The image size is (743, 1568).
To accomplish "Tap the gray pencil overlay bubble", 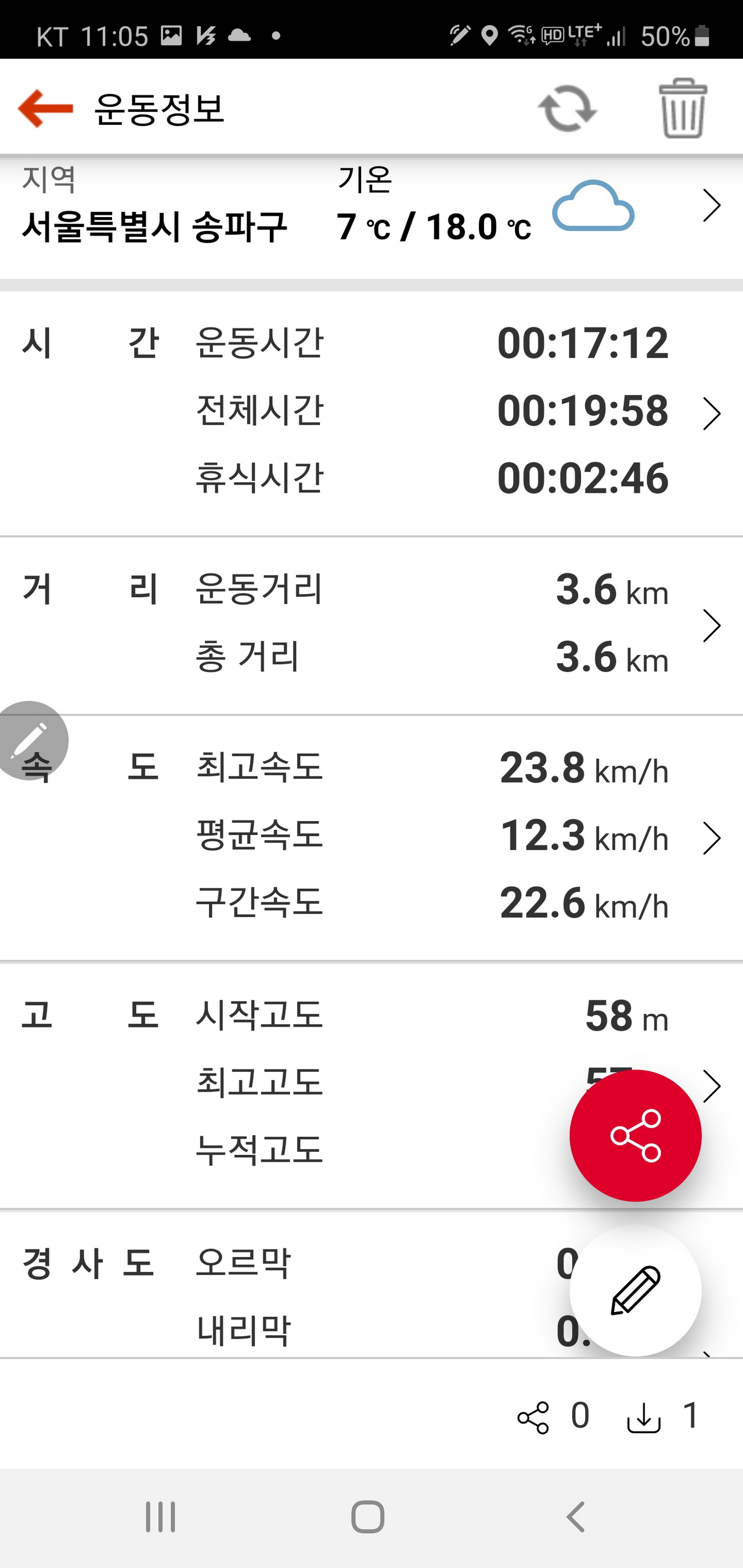I will pyautogui.click(x=30, y=740).
